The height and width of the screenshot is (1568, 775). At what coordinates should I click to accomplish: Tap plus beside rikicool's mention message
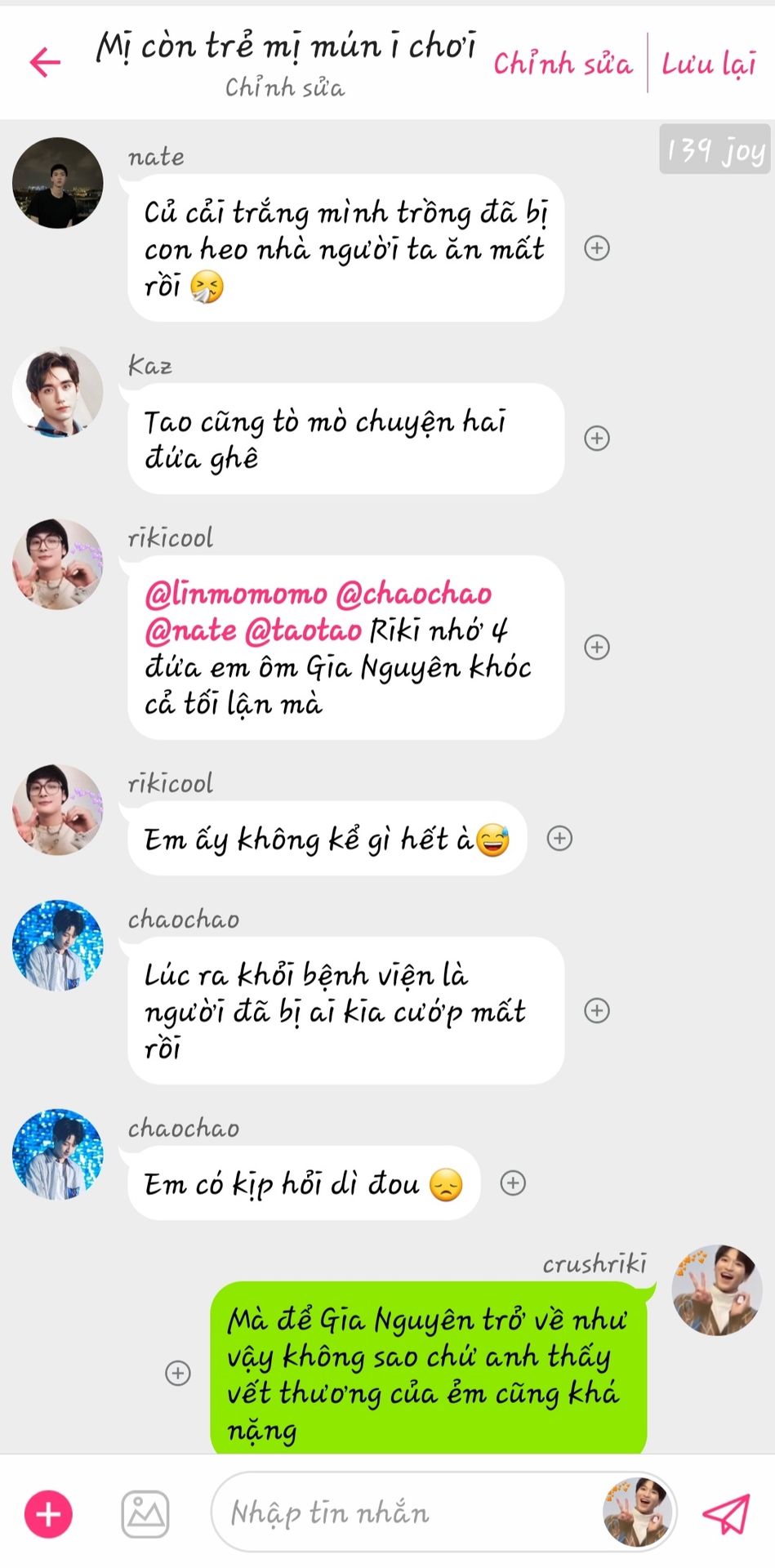click(597, 647)
